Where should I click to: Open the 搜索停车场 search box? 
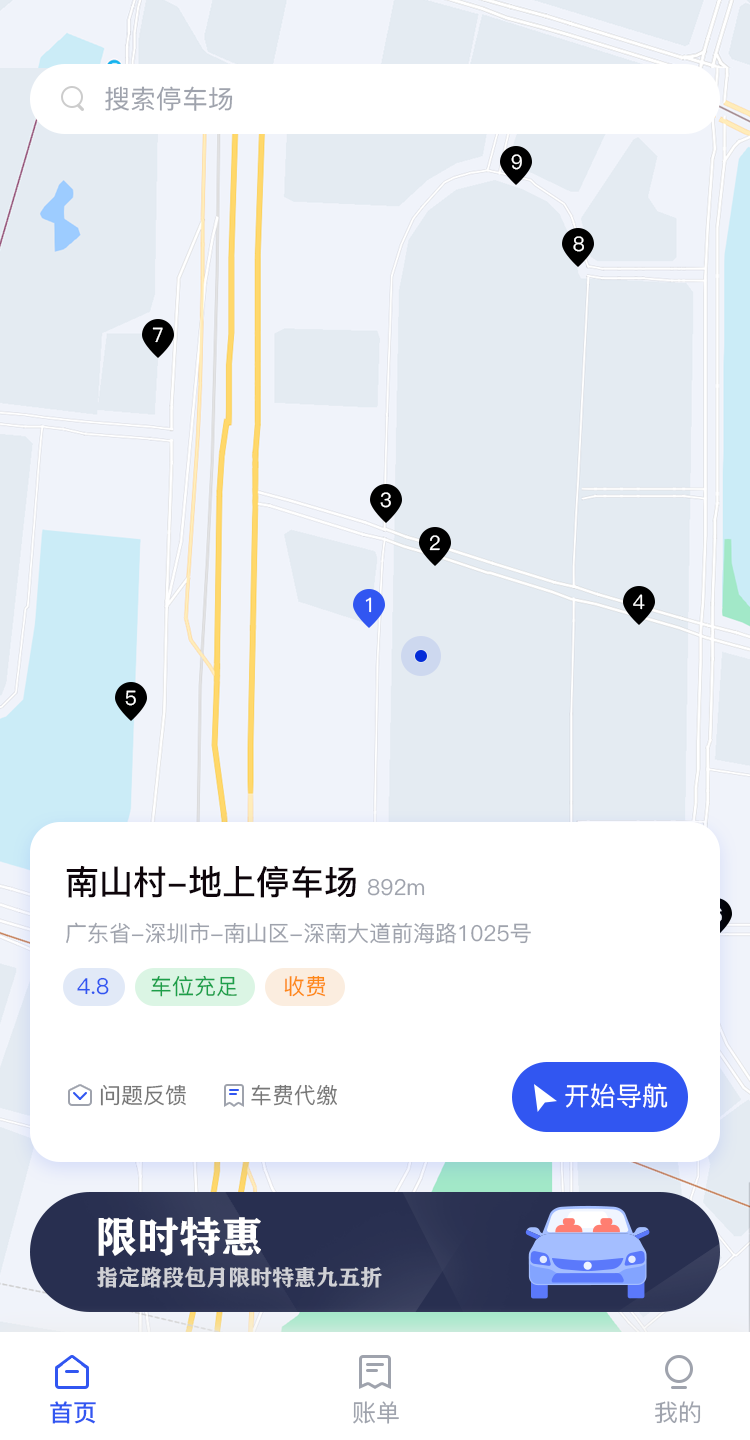coord(375,99)
